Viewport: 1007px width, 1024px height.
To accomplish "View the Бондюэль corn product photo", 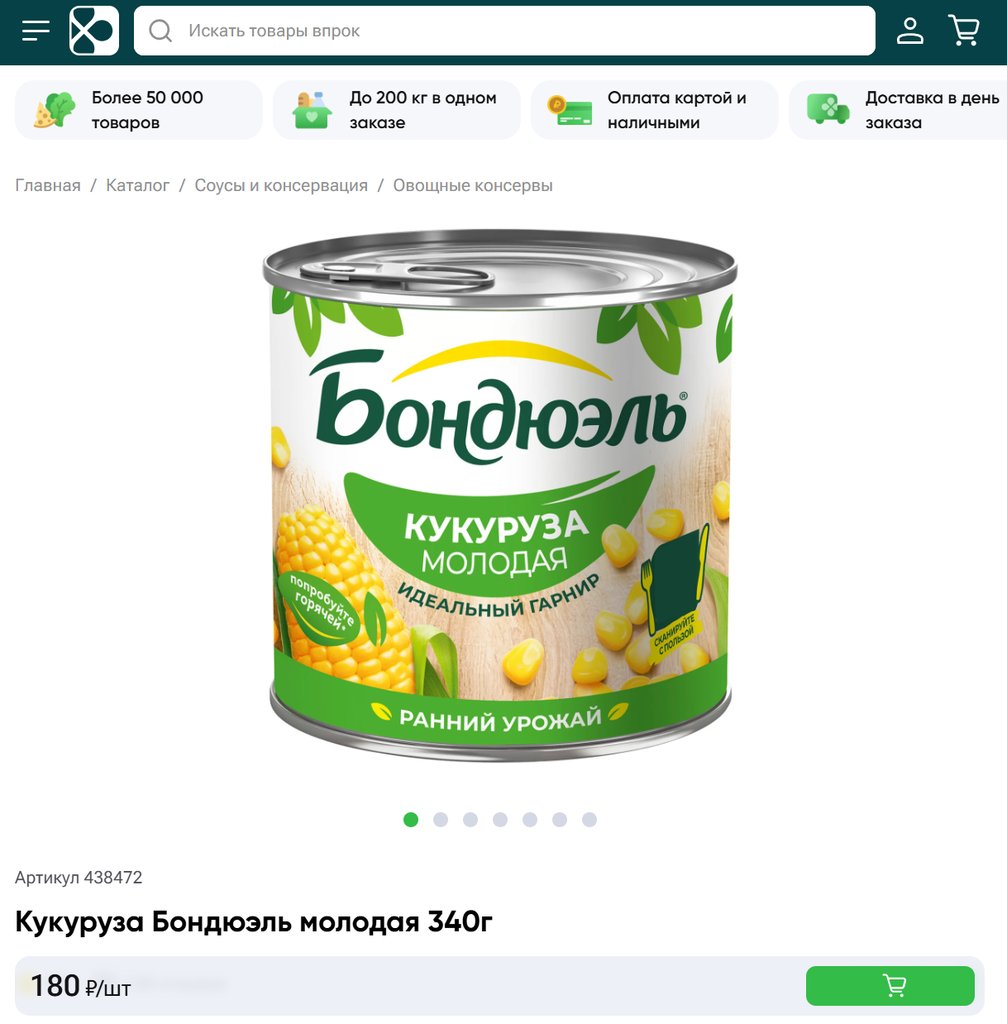I will coord(500,500).
